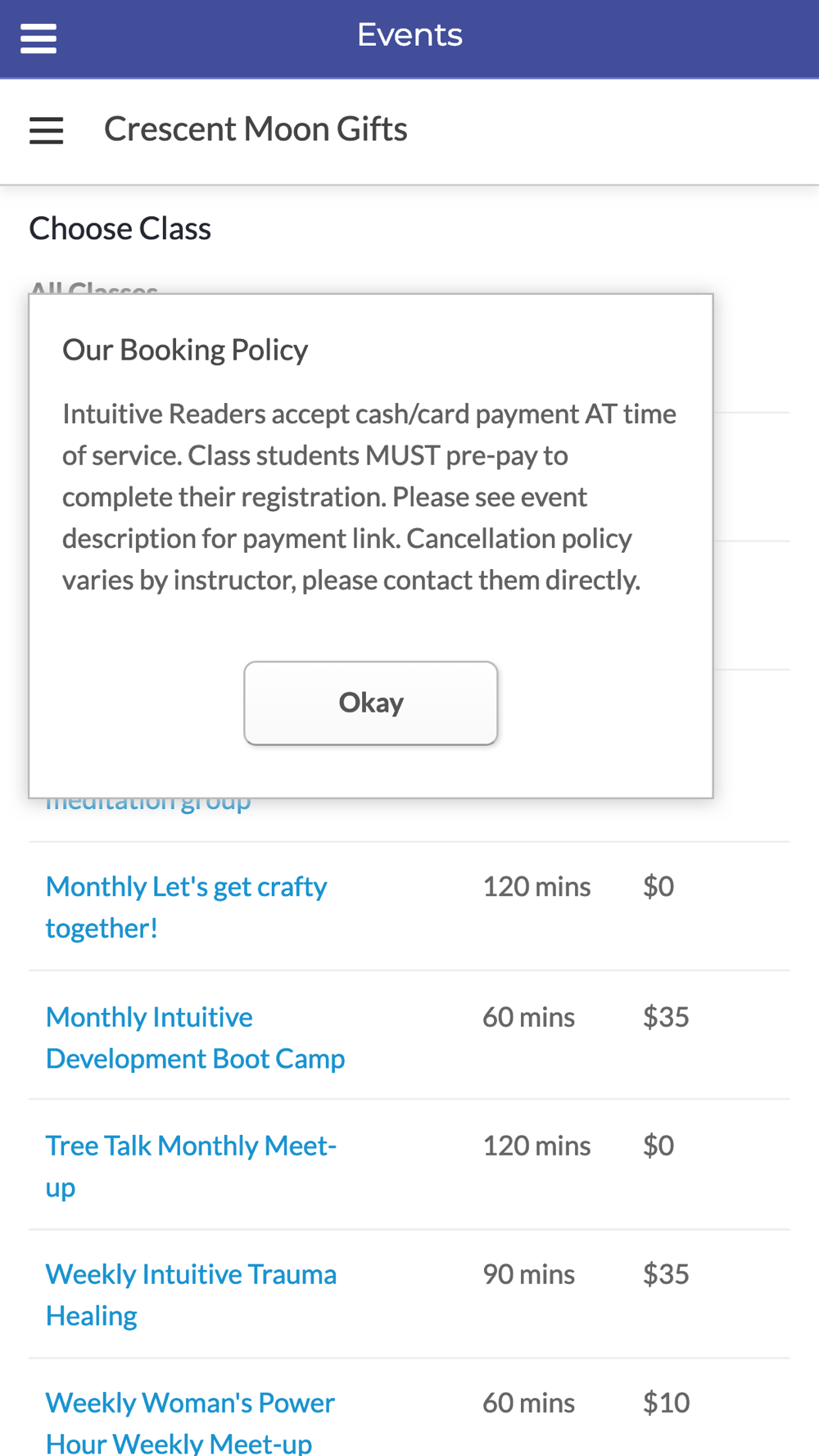Choose Weekly Intuitive Trauma Healing class
The height and width of the screenshot is (1456, 819).
click(191, 1294)
